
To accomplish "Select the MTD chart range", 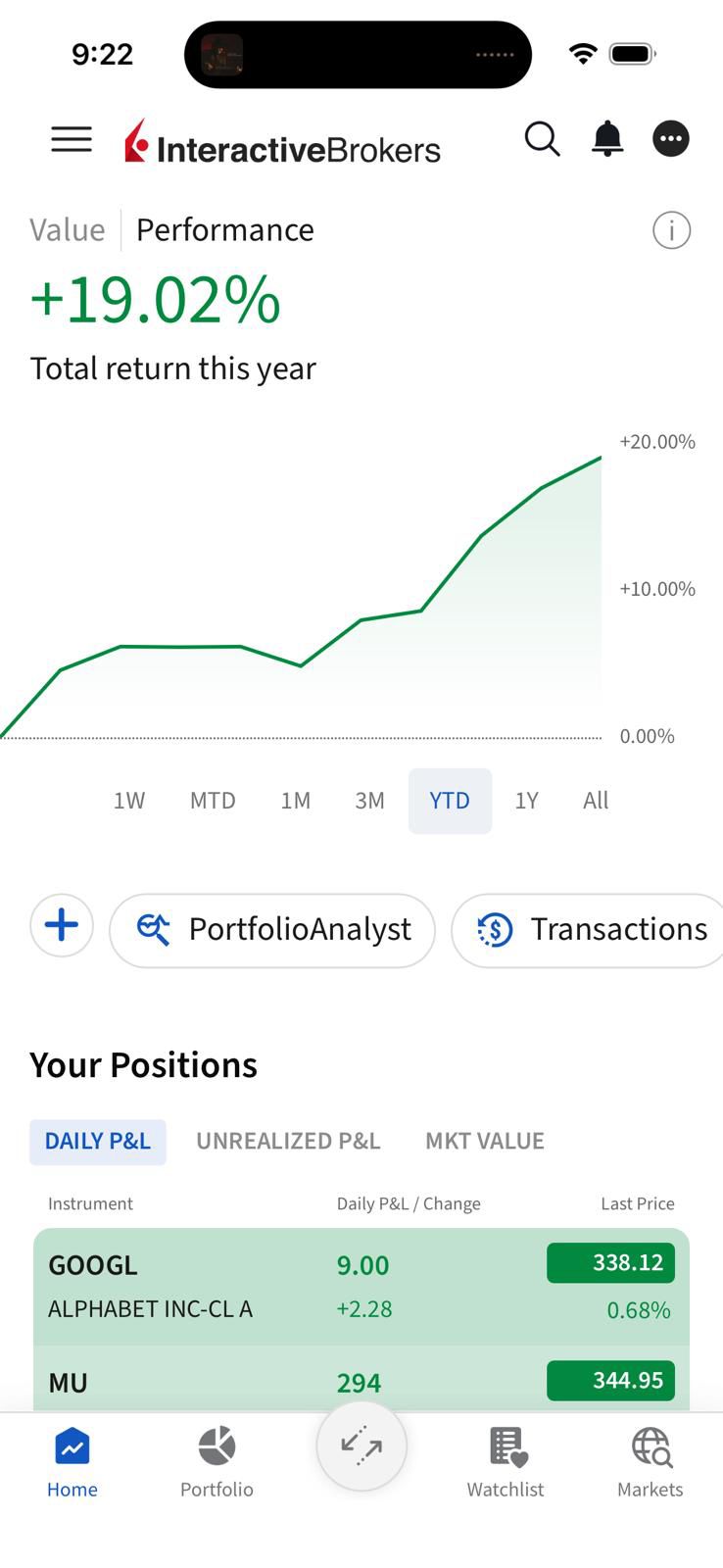I will coord(213,801).
